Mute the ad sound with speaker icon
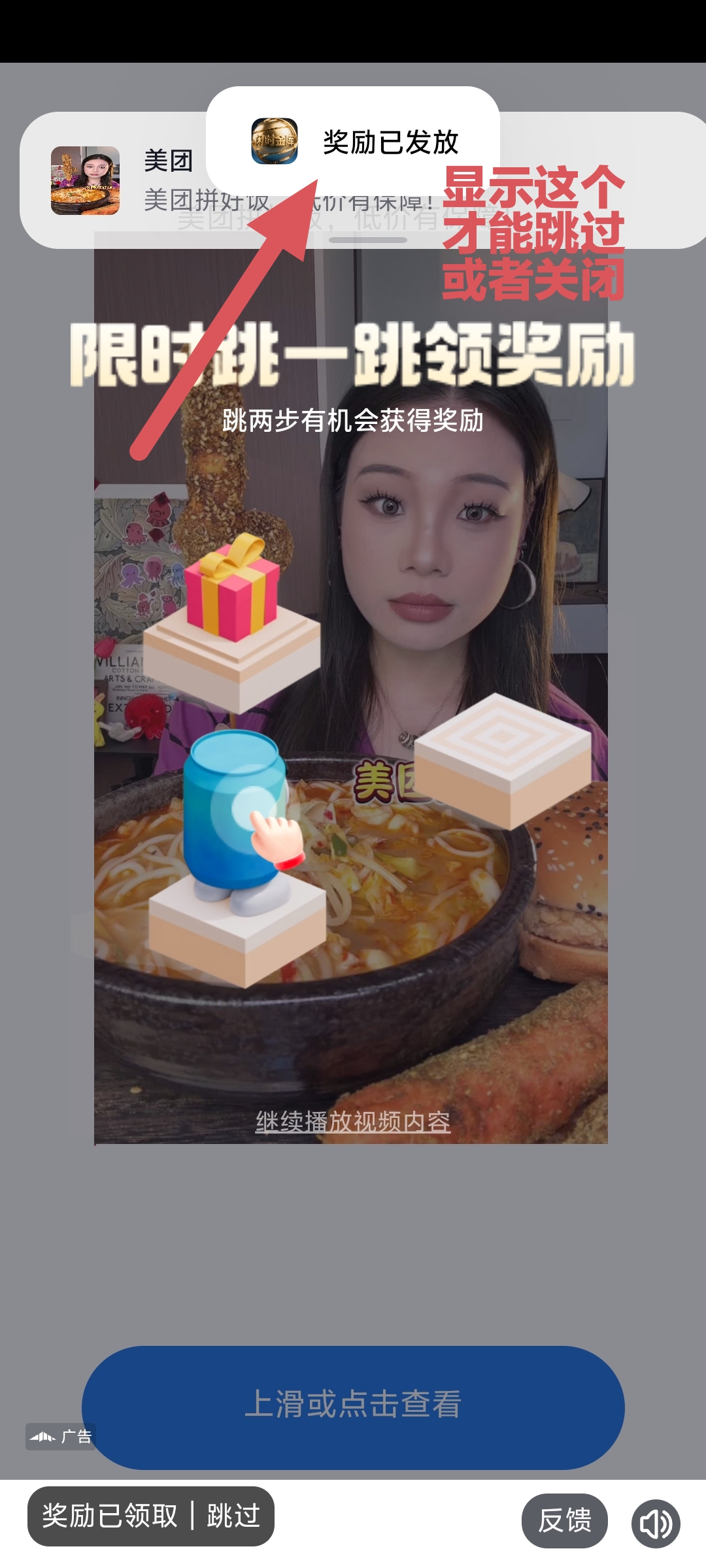 (656, 1523)
